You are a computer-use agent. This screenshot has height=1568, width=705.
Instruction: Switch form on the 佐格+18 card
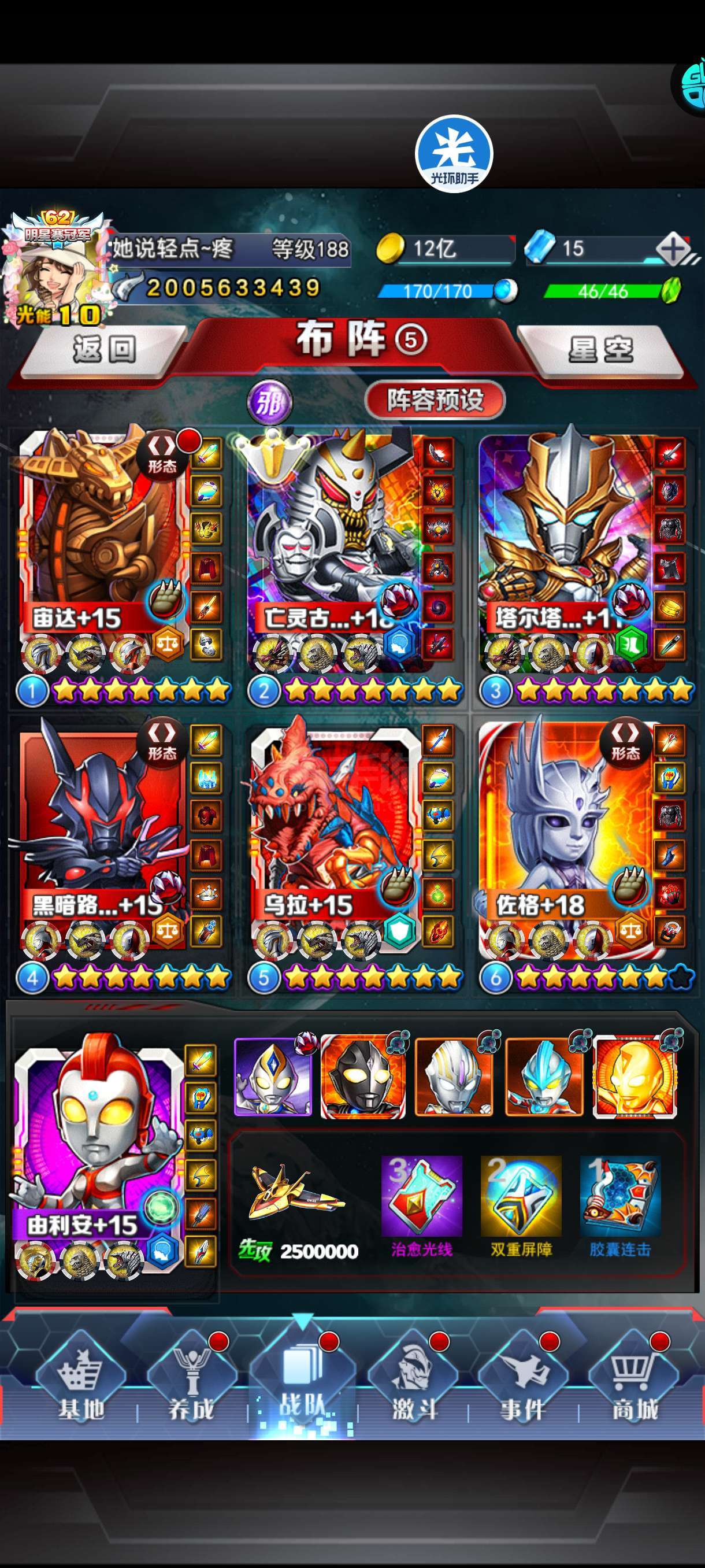click(x=625, y=741)
